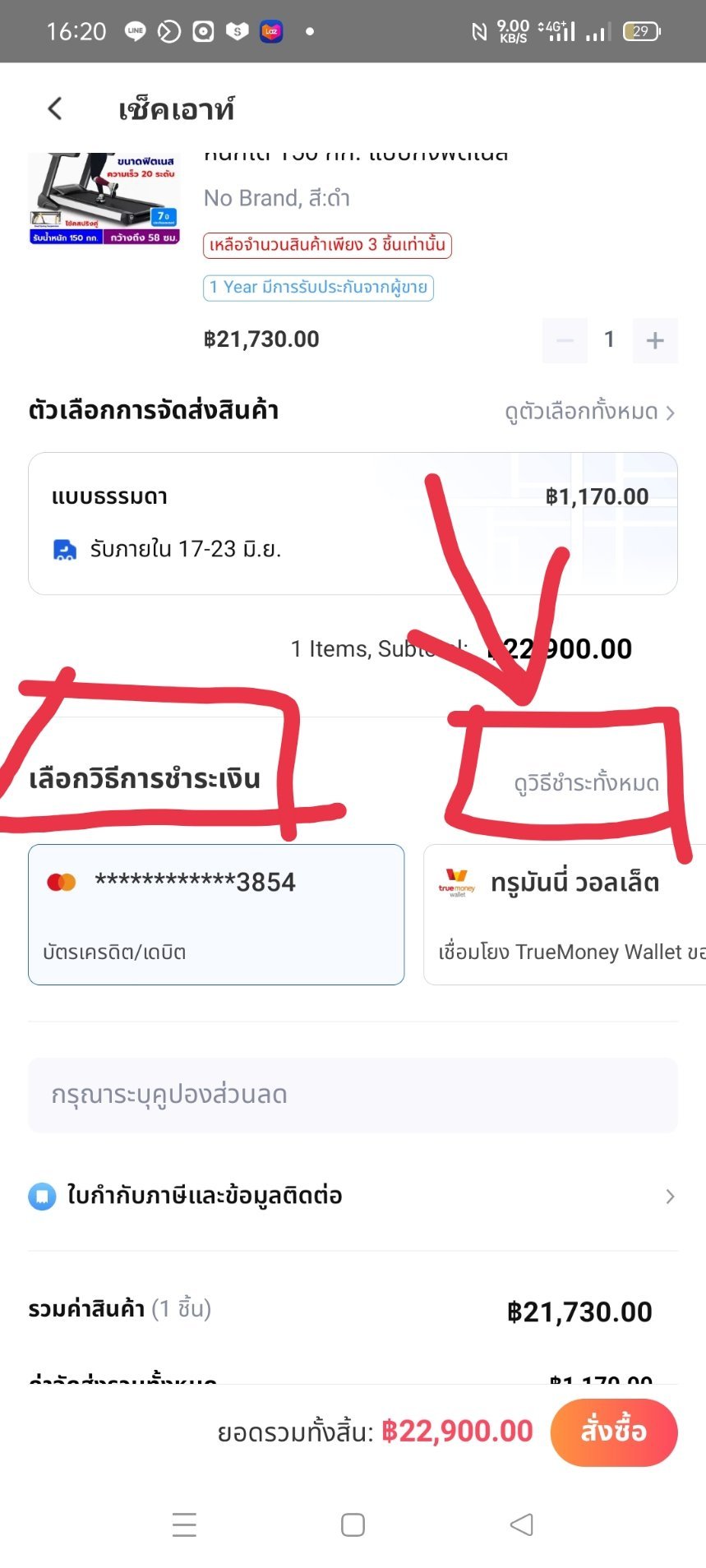Viewport: 706px width, 1568px height.
Task: Decrease item quantity with minus button
Action: pyautogui.click(x=565, y=340)
